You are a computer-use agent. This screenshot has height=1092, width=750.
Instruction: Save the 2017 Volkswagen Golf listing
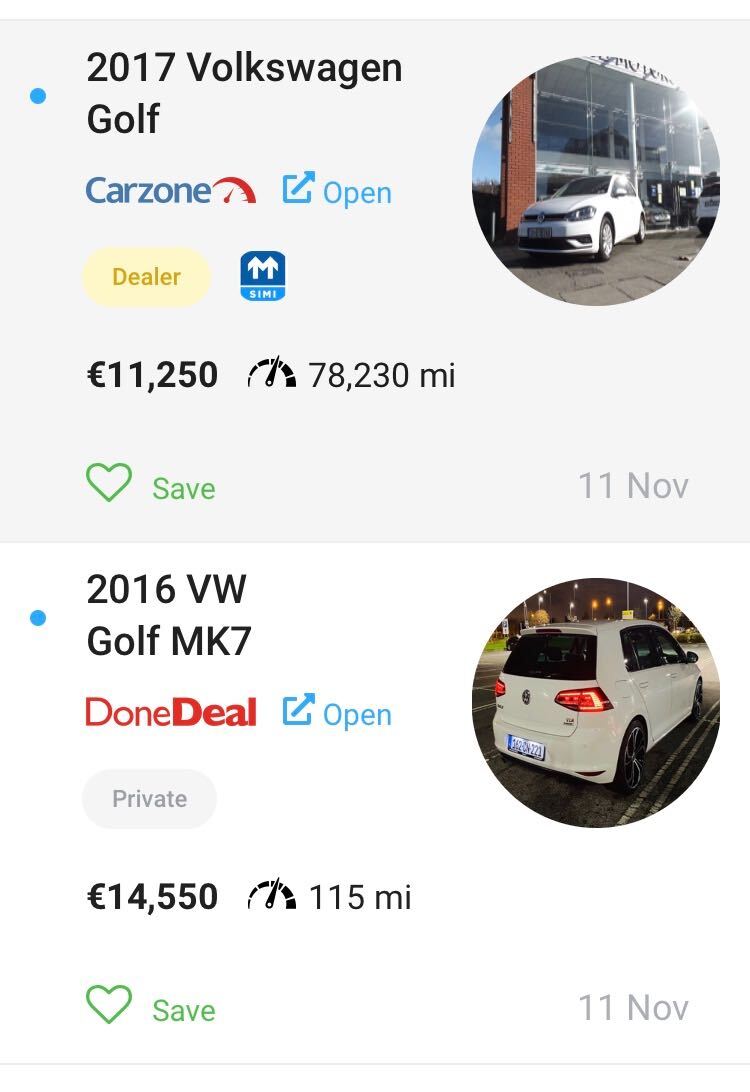click(x=150, y=486)
